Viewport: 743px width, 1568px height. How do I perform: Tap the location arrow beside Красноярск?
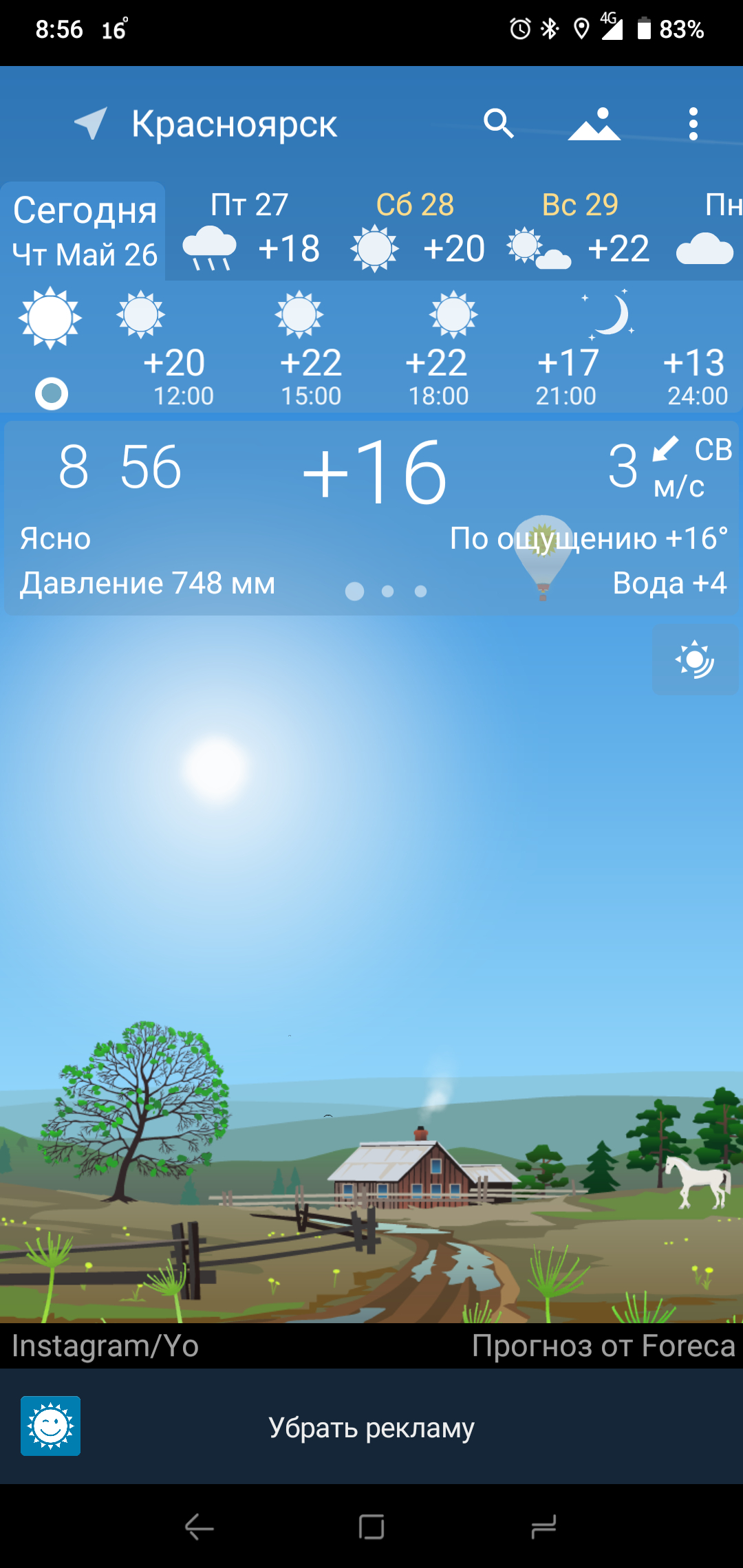tap(91, 124)
